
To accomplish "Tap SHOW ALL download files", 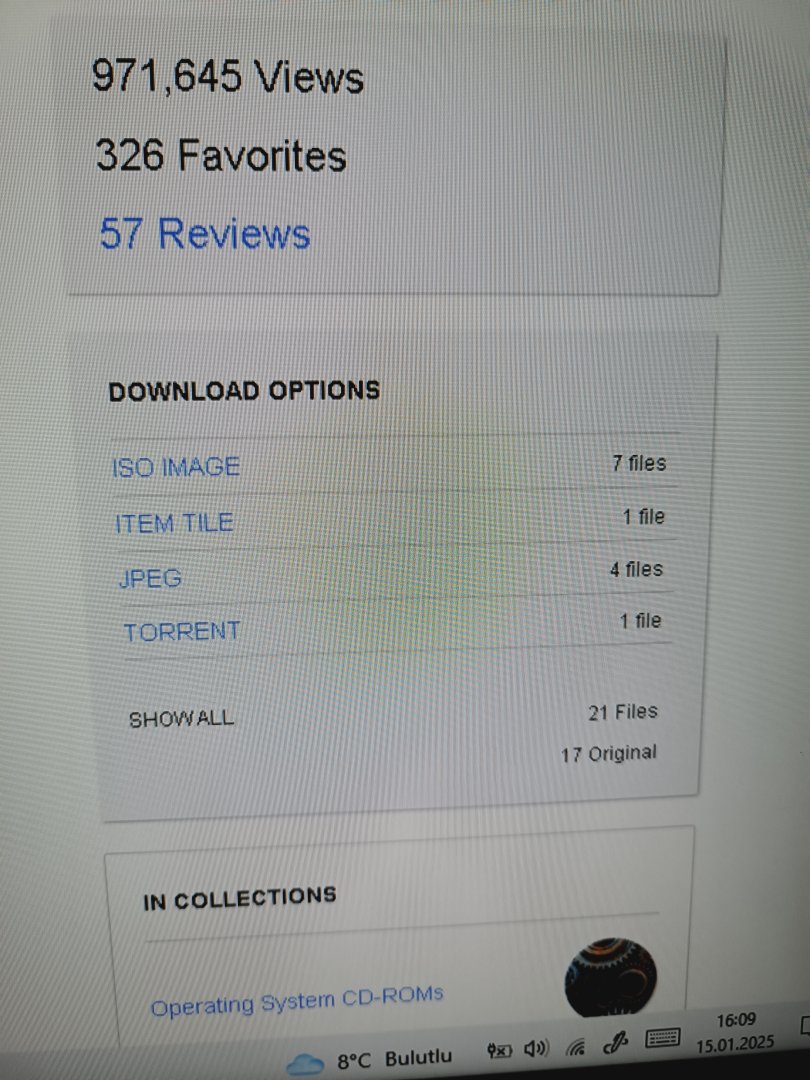I will click(181, 718).
